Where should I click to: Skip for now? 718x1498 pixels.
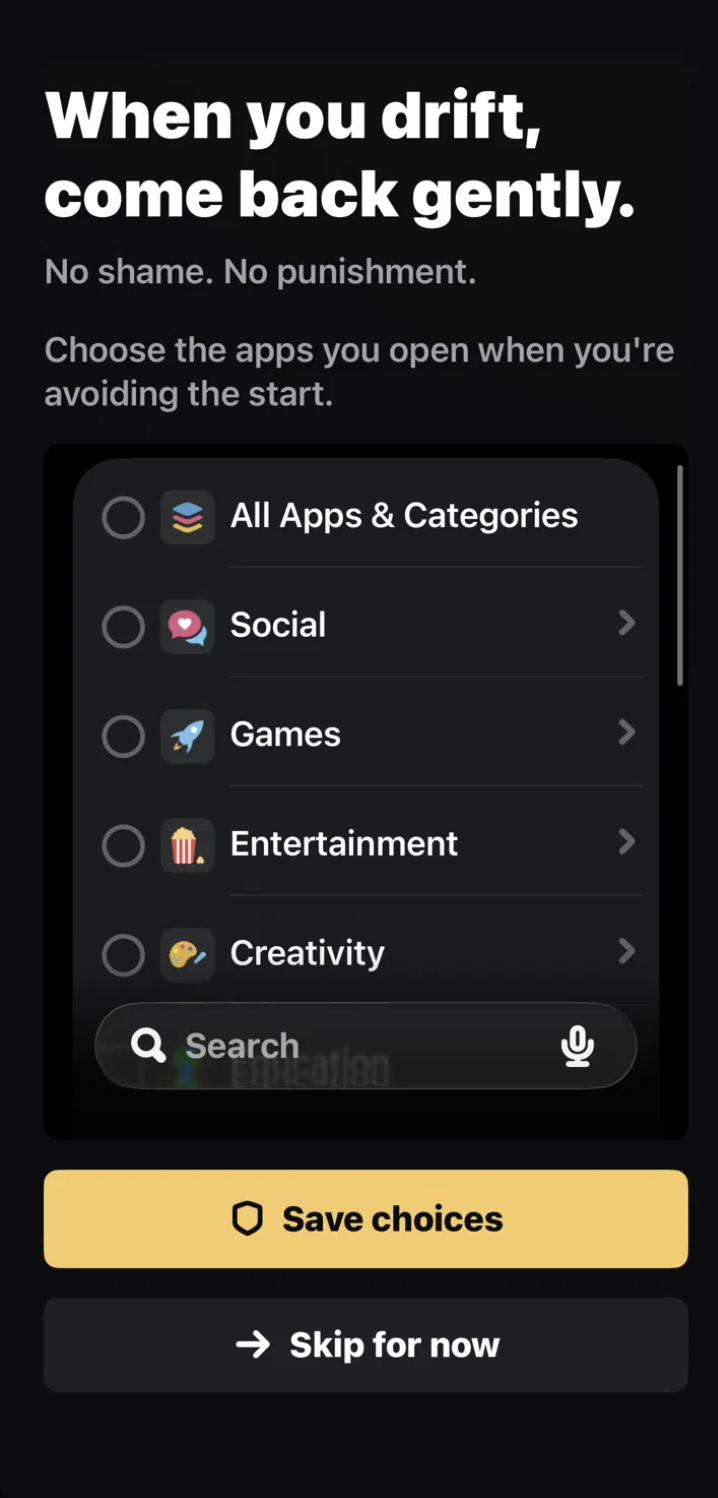coord(366,1345)
